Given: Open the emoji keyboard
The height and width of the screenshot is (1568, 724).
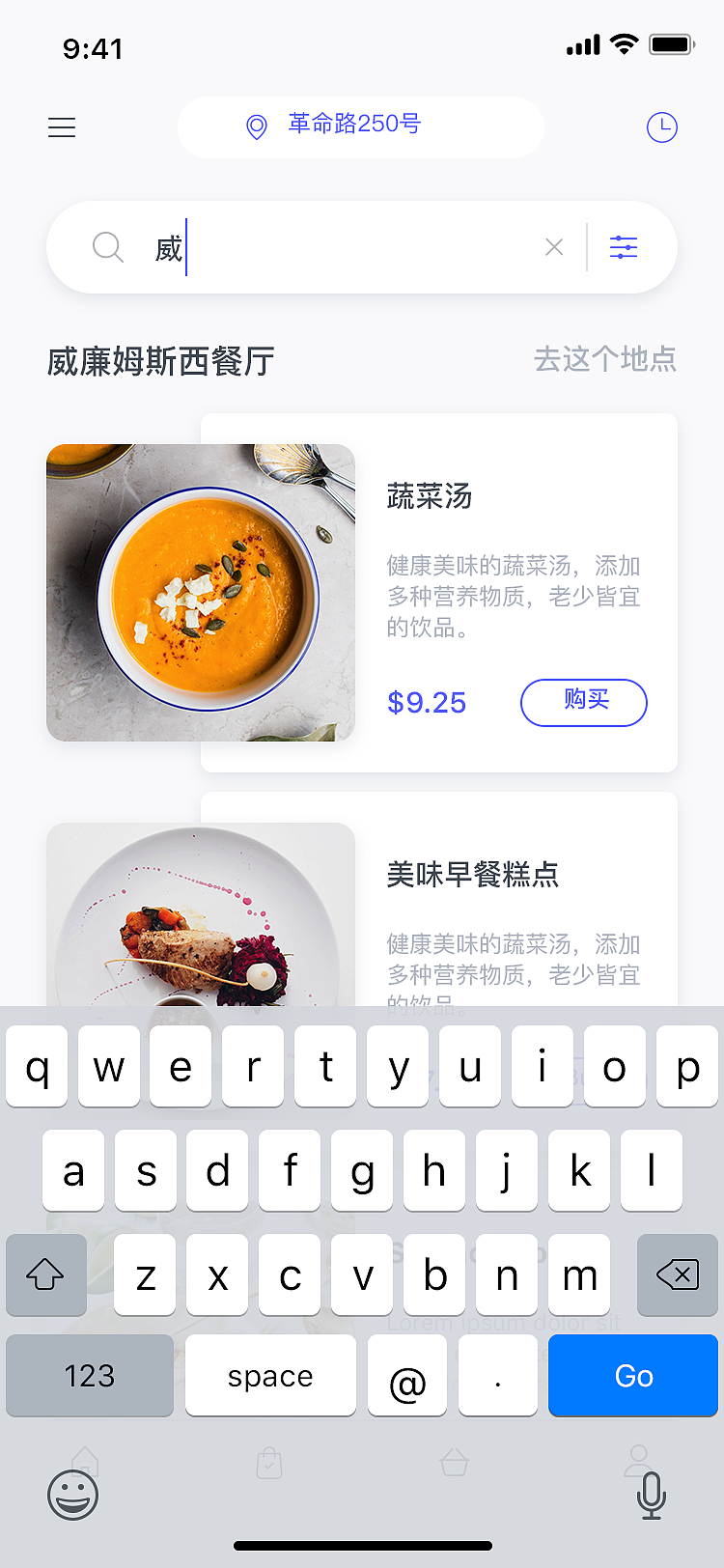Looking at the screenshot, I should pos(72,1494).
